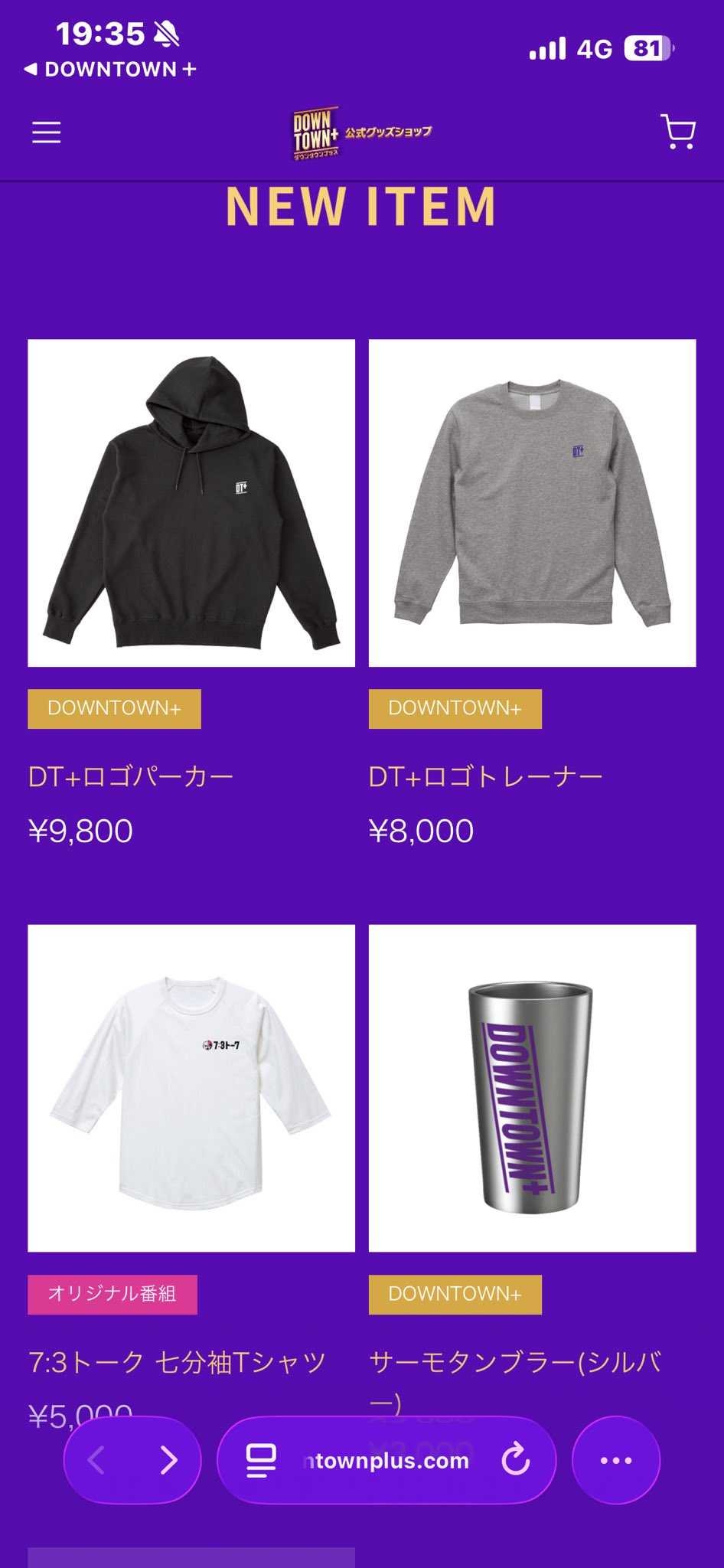Open the page menu icon beside the address

[261, 1460]
